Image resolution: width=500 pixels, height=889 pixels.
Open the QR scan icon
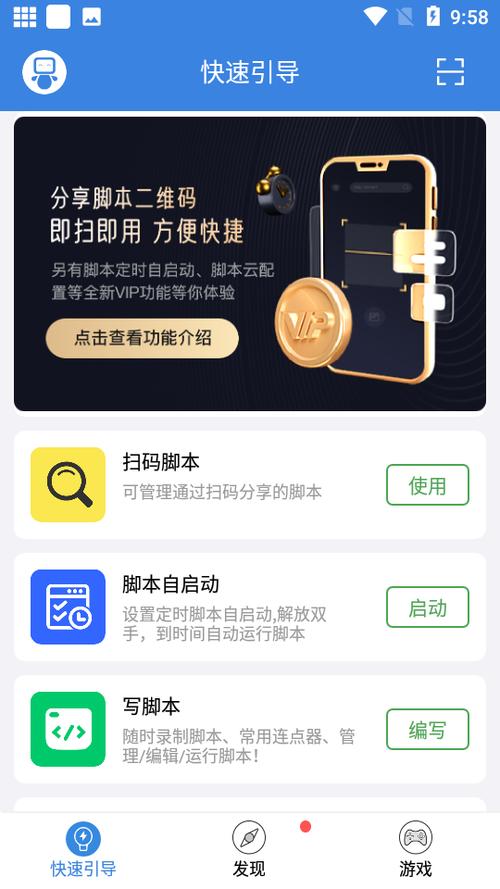(450, 72)
